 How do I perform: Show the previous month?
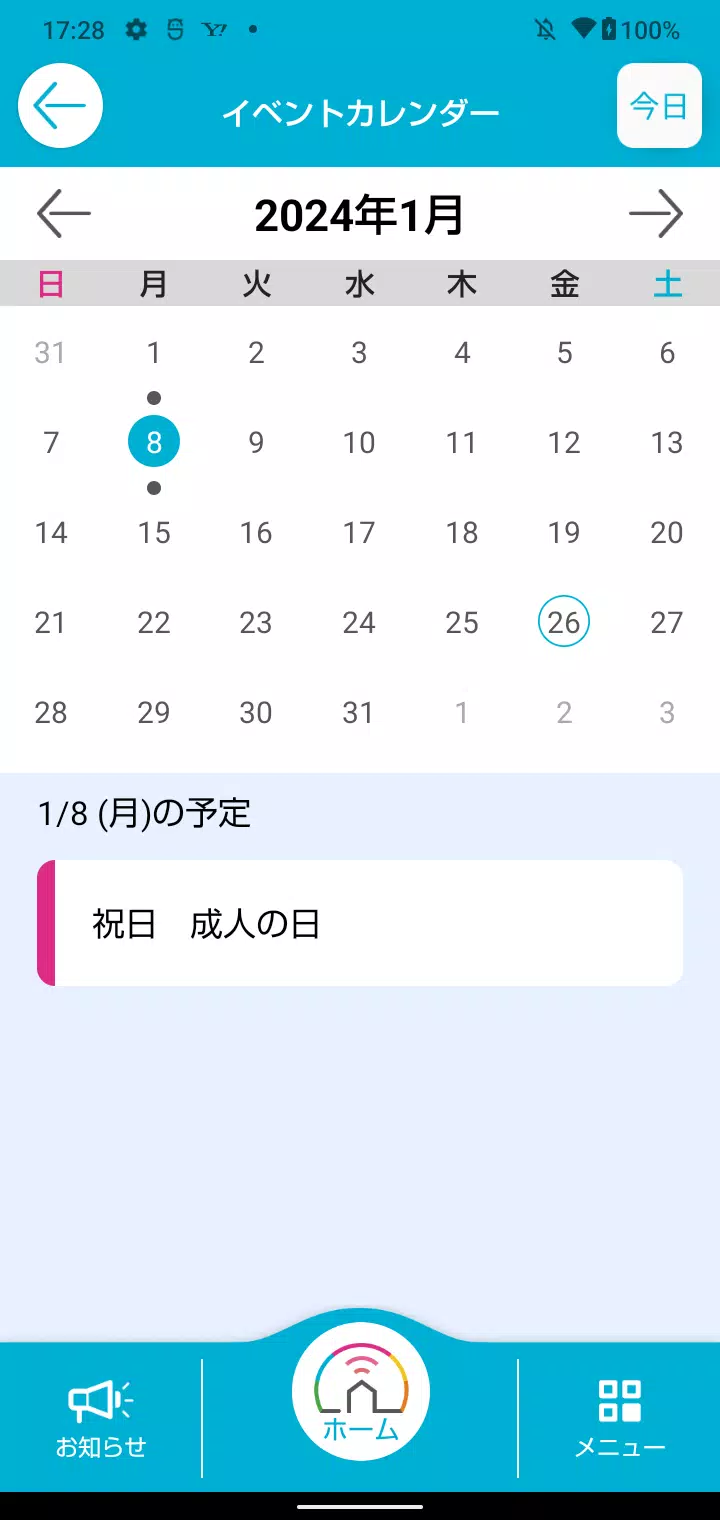click(x=64, y=214)
